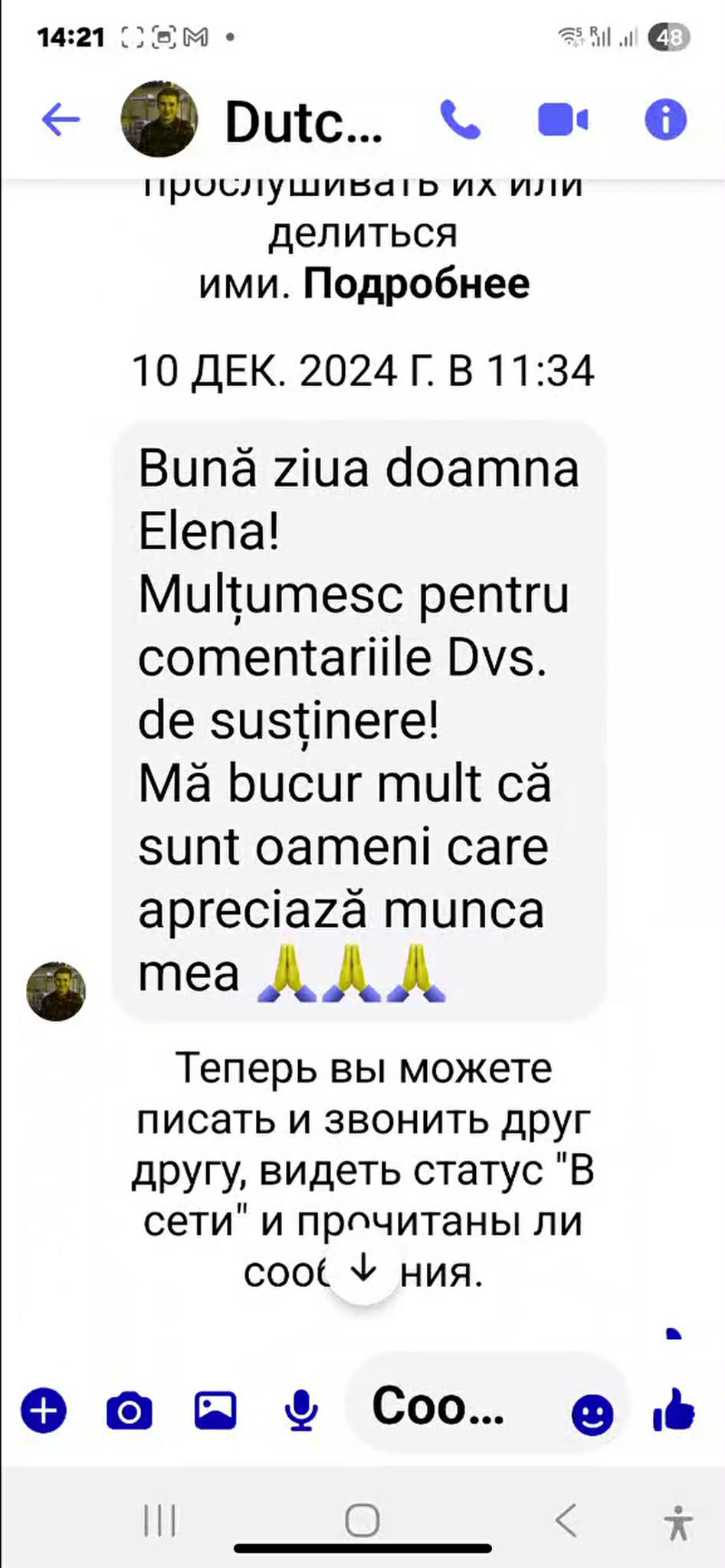Image resolution: width=725 pixels, height=1568 pixels.
Task: Go to the home screen
Action: [x=362, y=1520]
